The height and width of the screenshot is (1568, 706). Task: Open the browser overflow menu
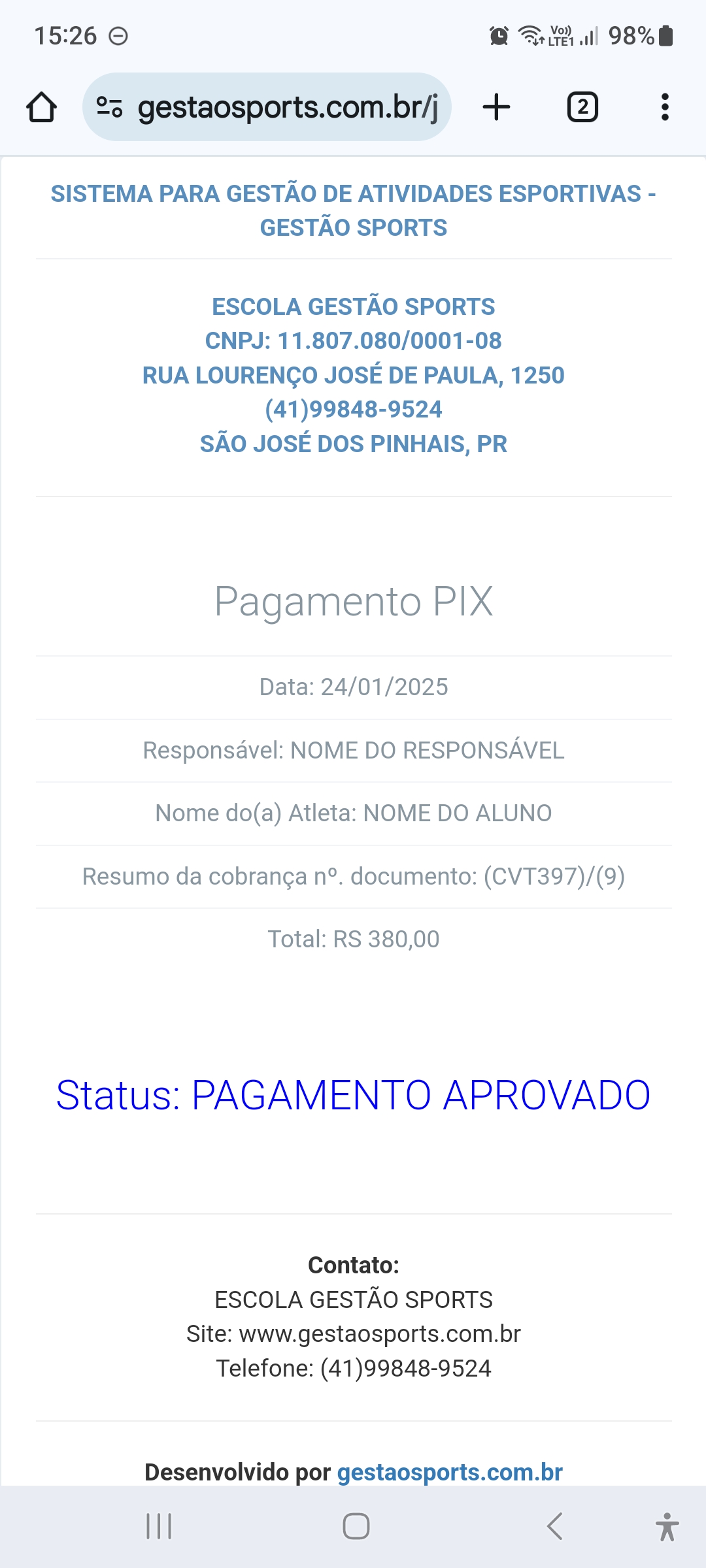tap(665, 107)
